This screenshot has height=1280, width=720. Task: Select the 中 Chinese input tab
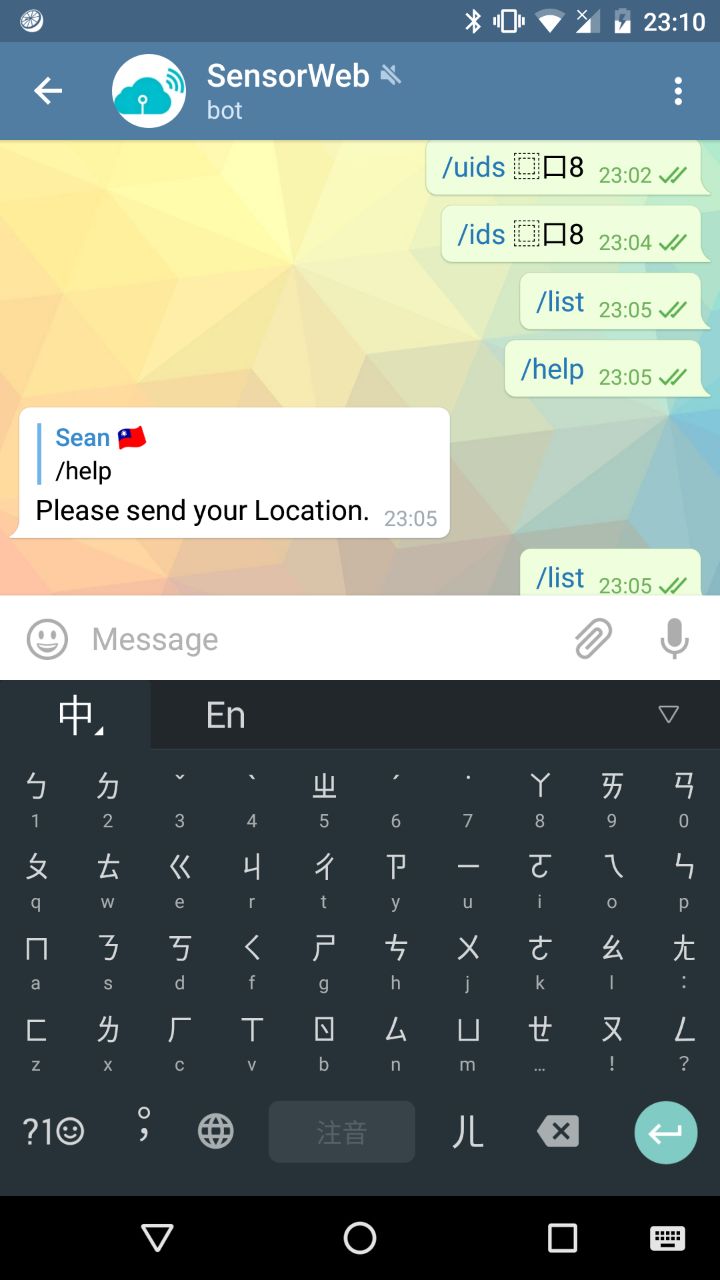(x=76, y=715)
